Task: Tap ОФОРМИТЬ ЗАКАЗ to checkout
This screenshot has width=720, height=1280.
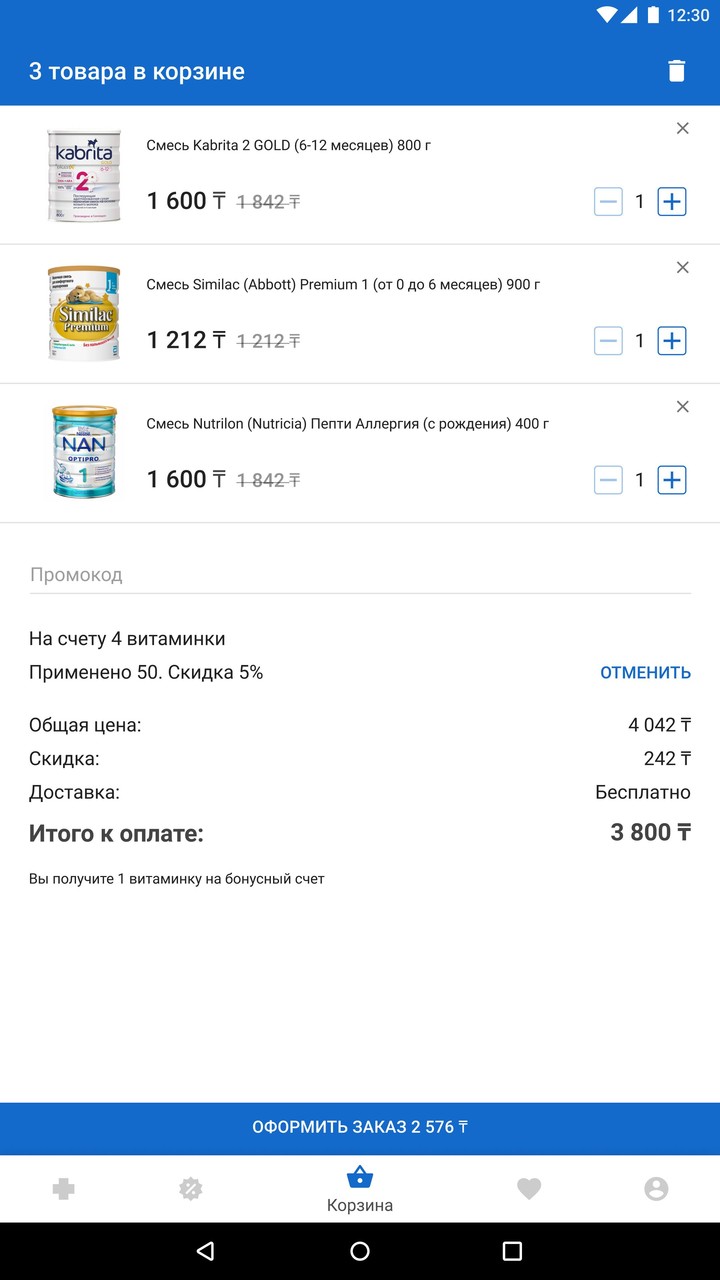Action: (360, 1128)
